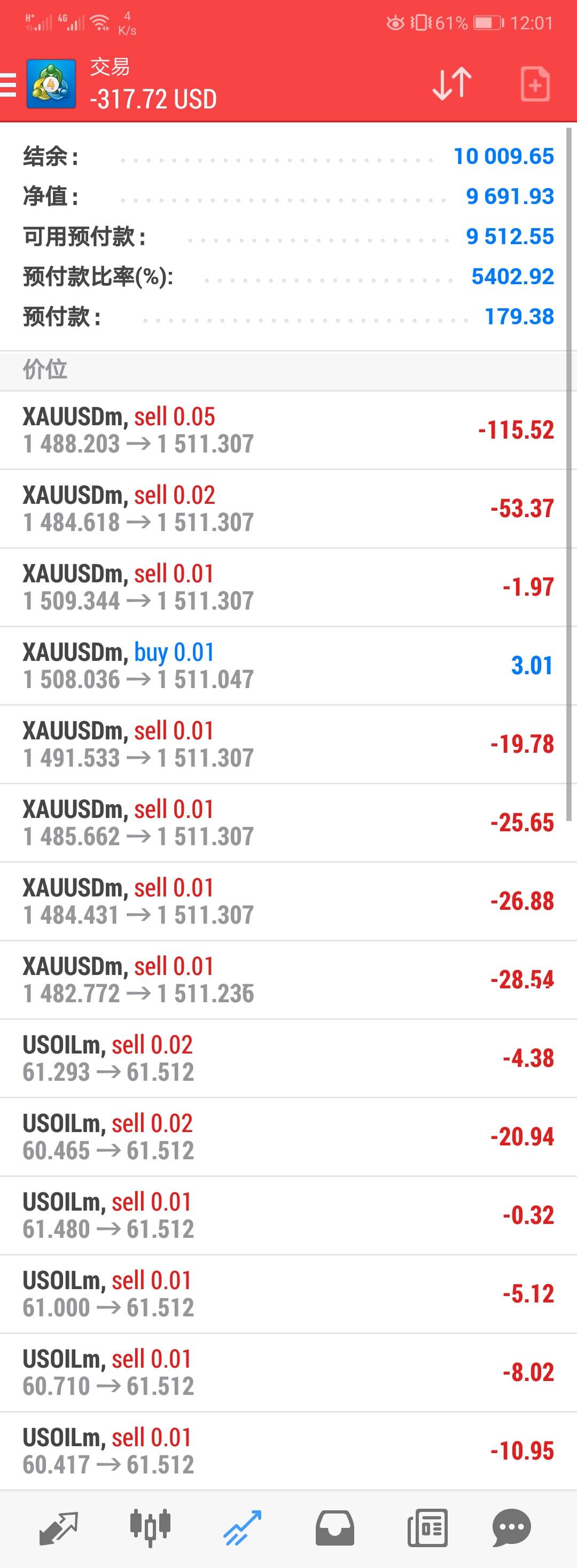
Task: Open USOILm sell 0.02 at 61.293
Action: click(x=288, y=1058)
